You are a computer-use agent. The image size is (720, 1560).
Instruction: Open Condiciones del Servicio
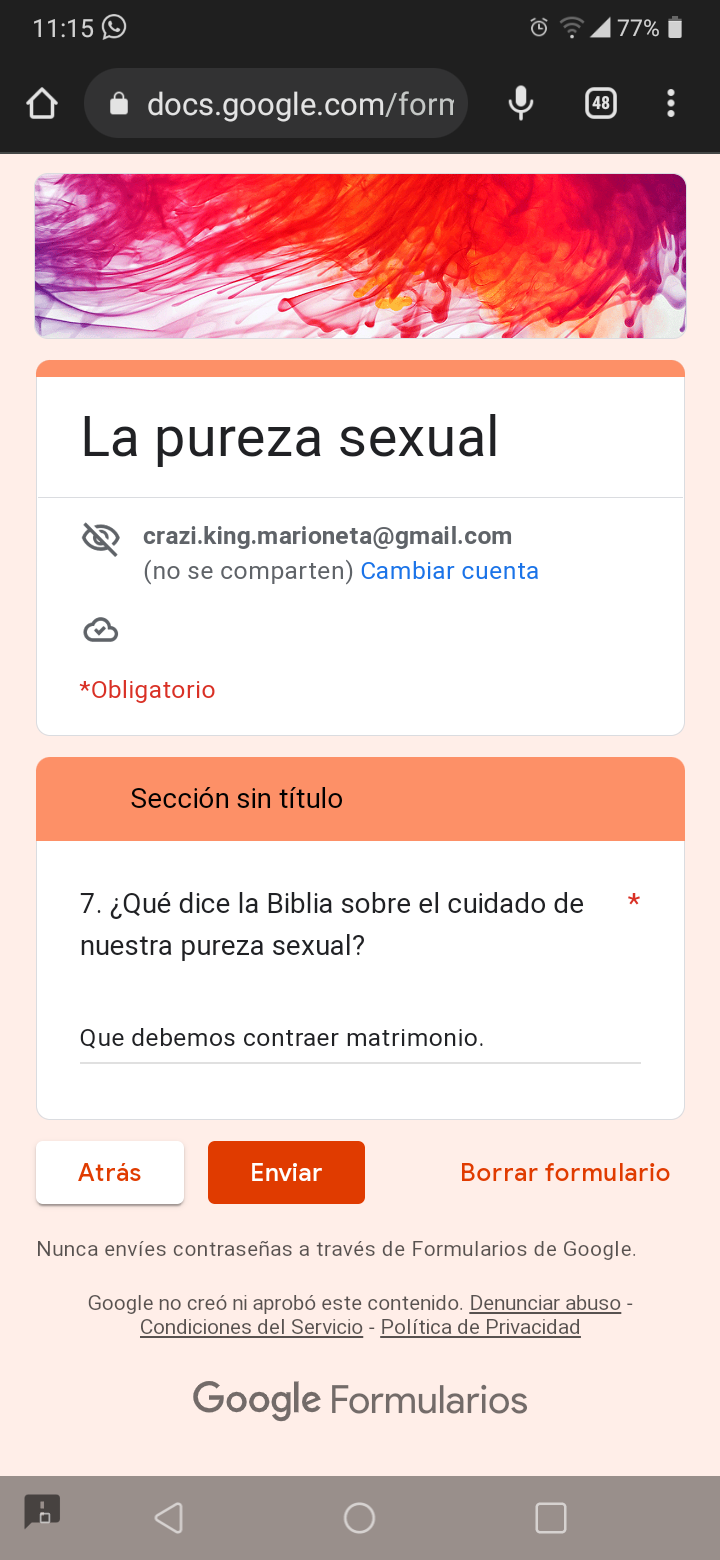click(251, 1327)
